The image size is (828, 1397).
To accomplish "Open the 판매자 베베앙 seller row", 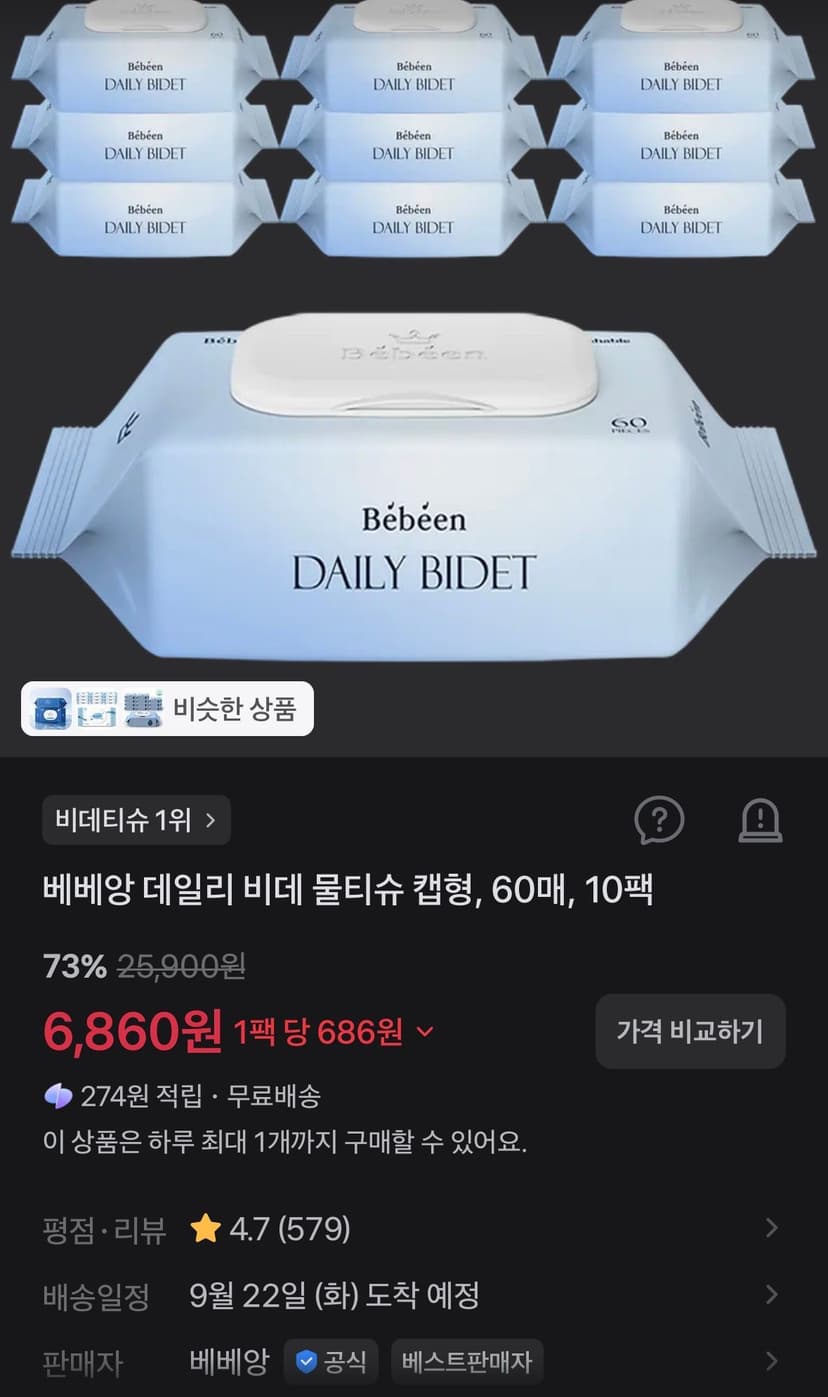I will [414, 1361].
